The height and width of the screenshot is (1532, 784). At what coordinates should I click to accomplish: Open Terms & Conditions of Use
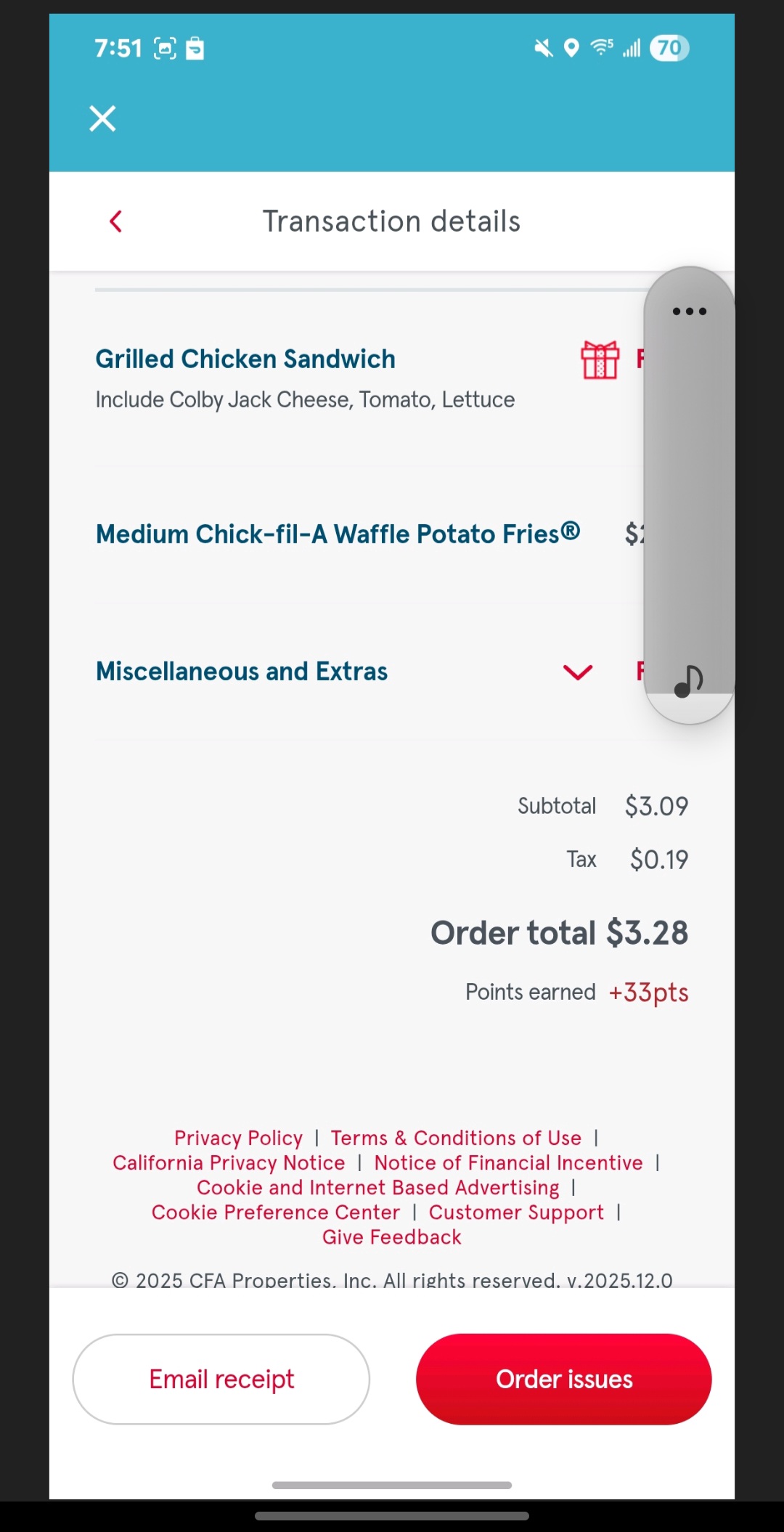point(456,1138)
